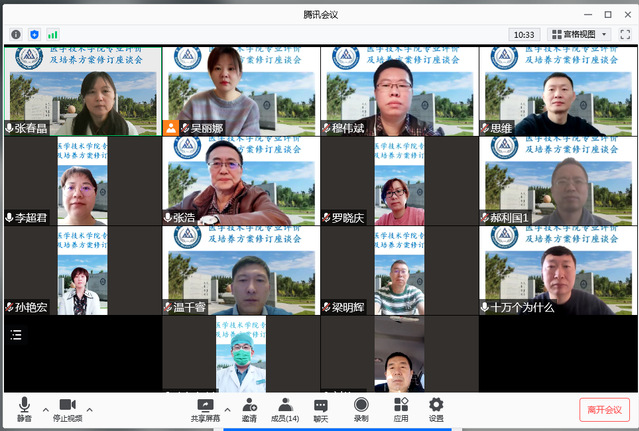Expand the audio options arrow beside 静音
639x431 pixels.
41,409
